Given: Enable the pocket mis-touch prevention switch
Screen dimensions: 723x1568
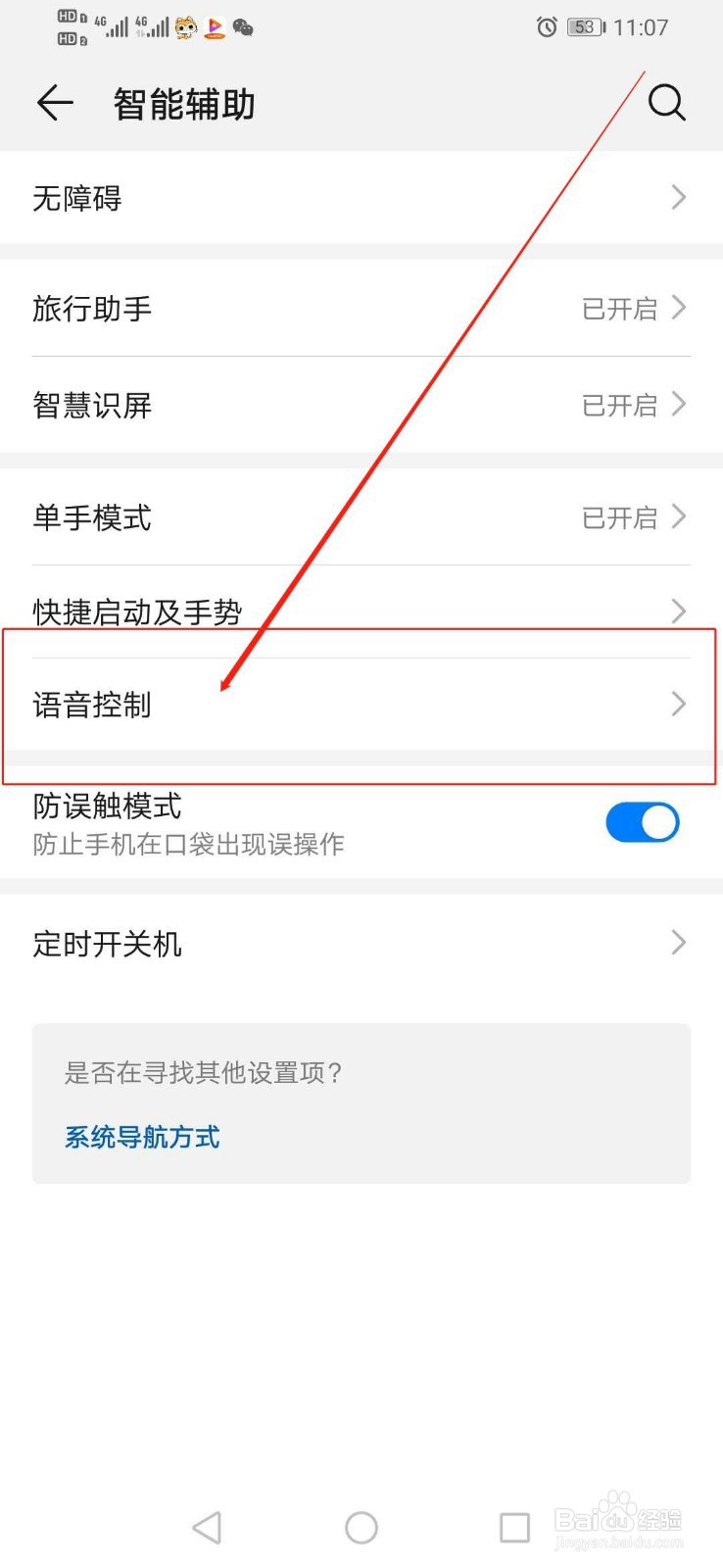Looking at the screenshot, I should (x=642, y=822).
